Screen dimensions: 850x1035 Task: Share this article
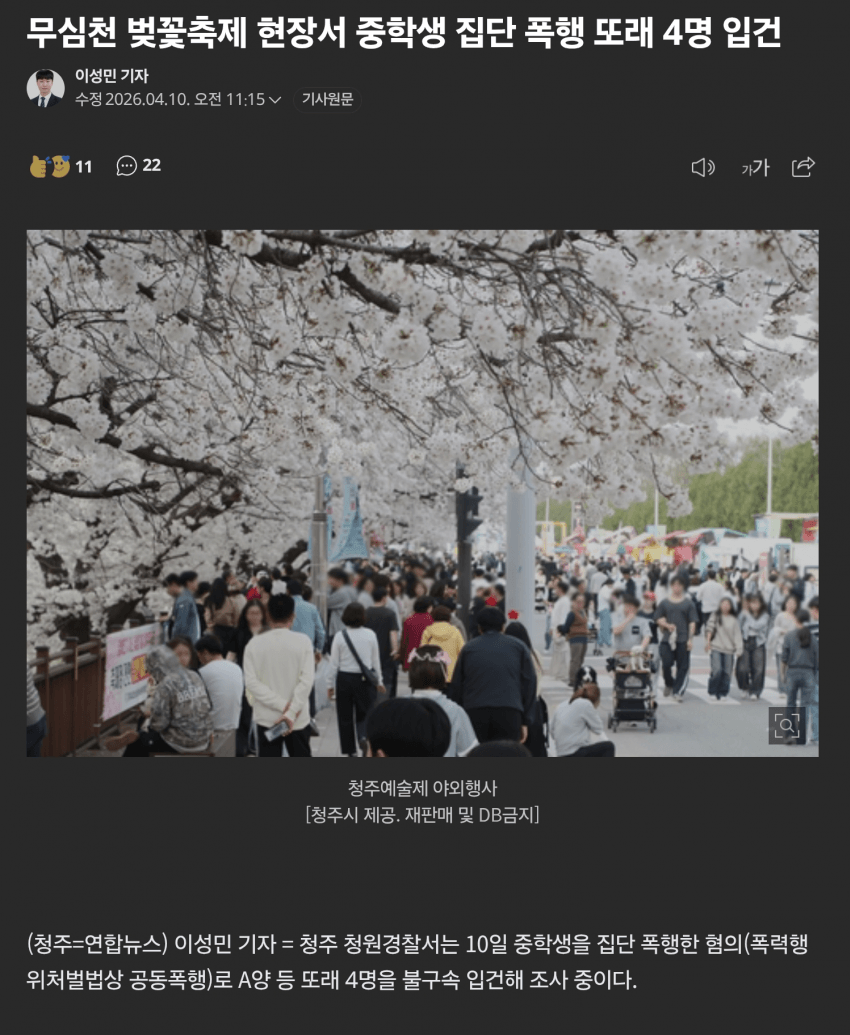click(803, 167)
